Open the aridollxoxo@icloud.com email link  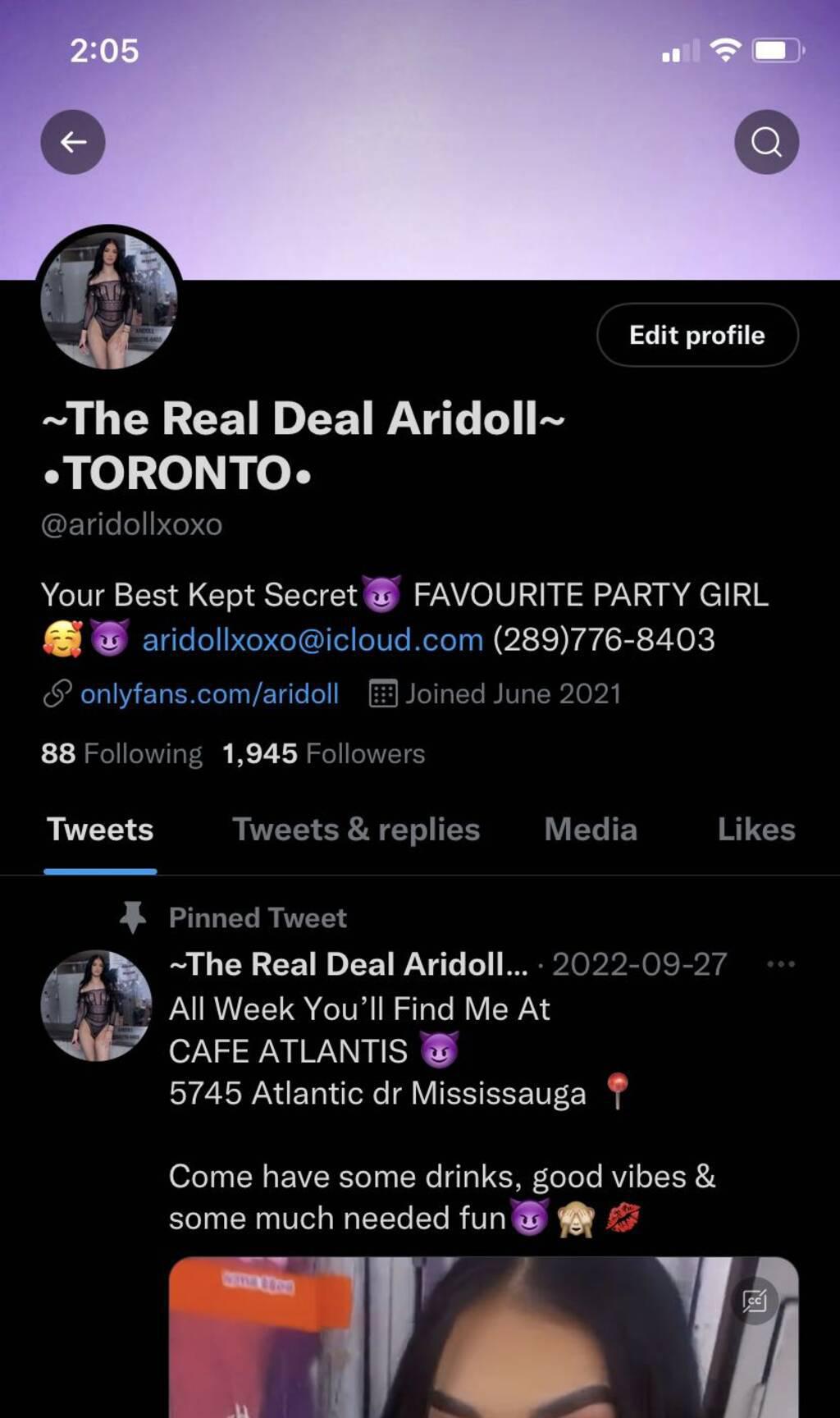[313, 640]
